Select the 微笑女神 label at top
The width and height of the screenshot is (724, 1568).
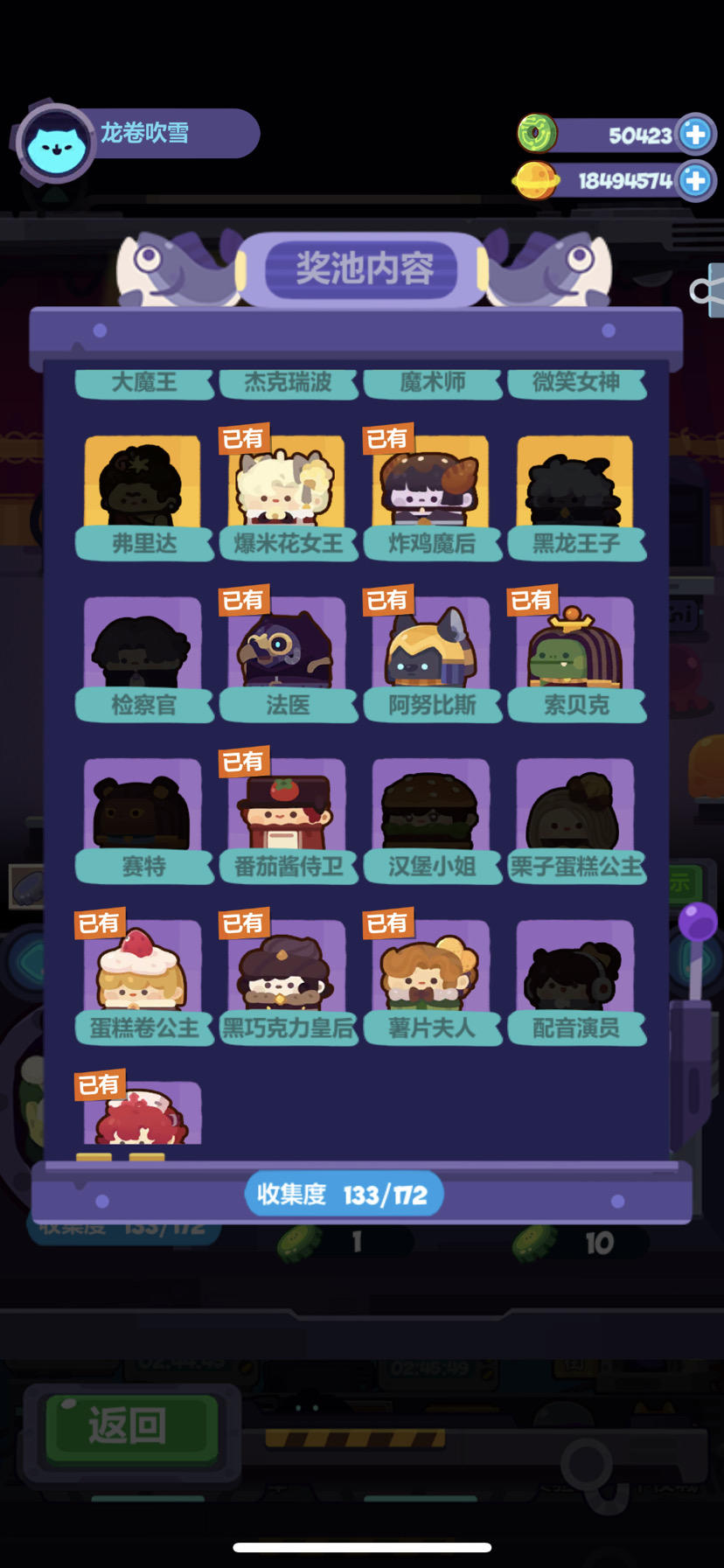pyautogui.click(x=575, y=382)
